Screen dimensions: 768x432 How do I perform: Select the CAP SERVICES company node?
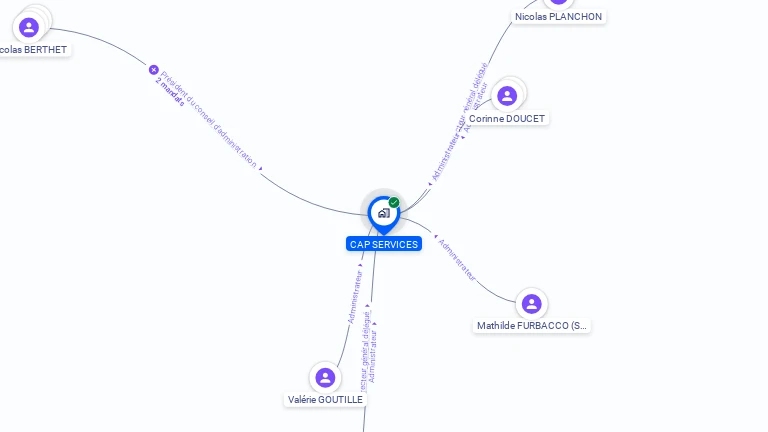tap(383, 213)
